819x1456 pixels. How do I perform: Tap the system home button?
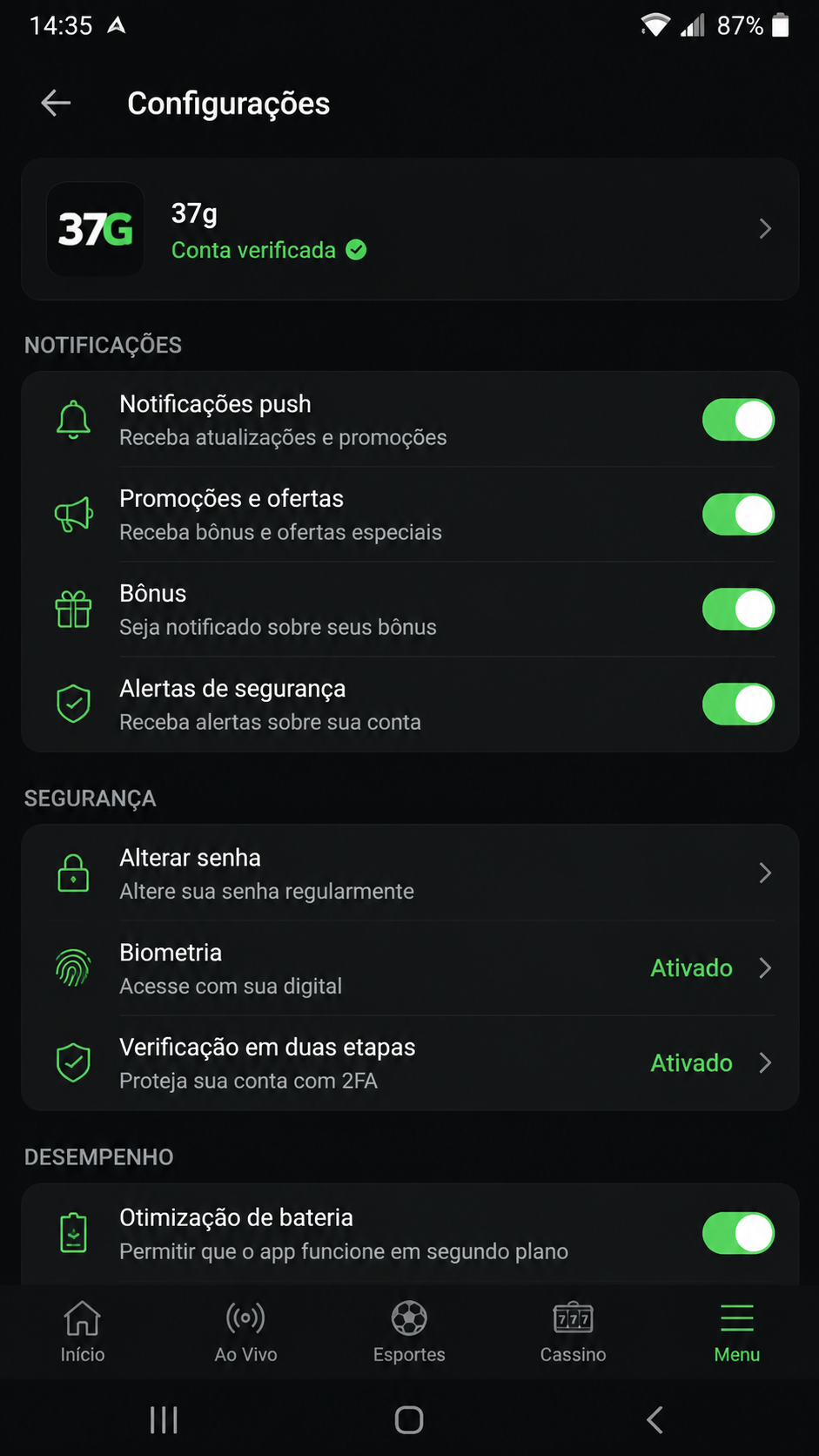tap(409, 1419)
